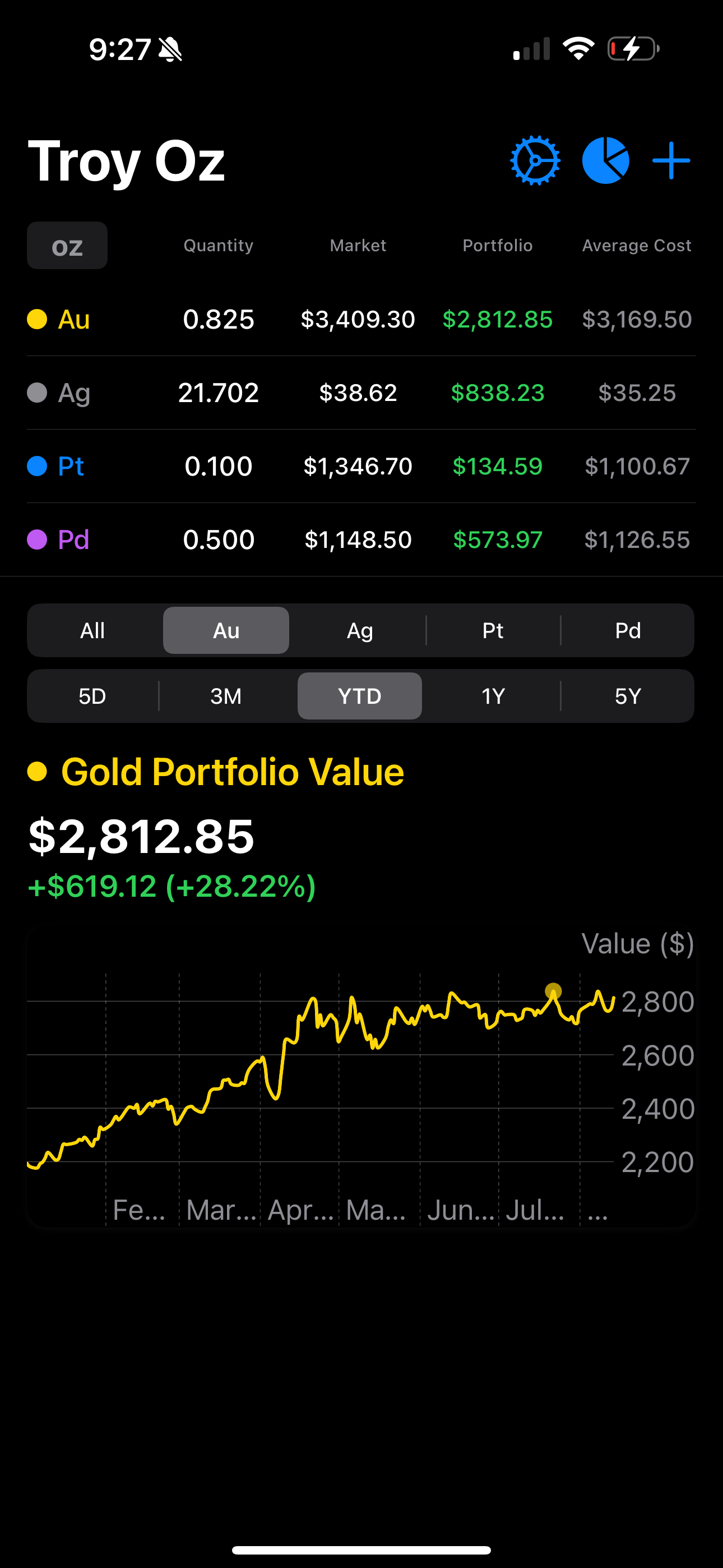This screenshot has width=723, height=1568.
Task: Set chart range to 5D
Action: [93, 697]
